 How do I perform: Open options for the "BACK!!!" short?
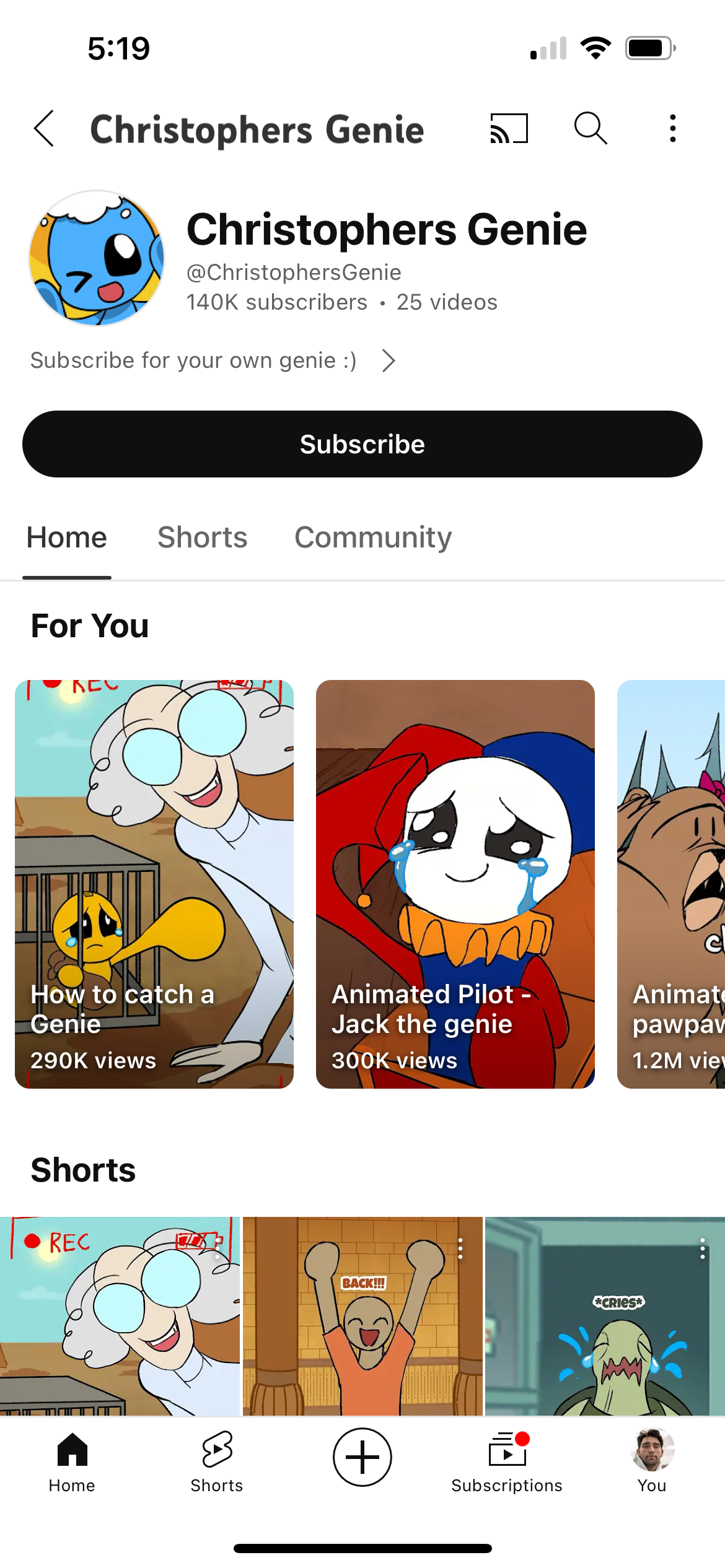click(460, 1249)
